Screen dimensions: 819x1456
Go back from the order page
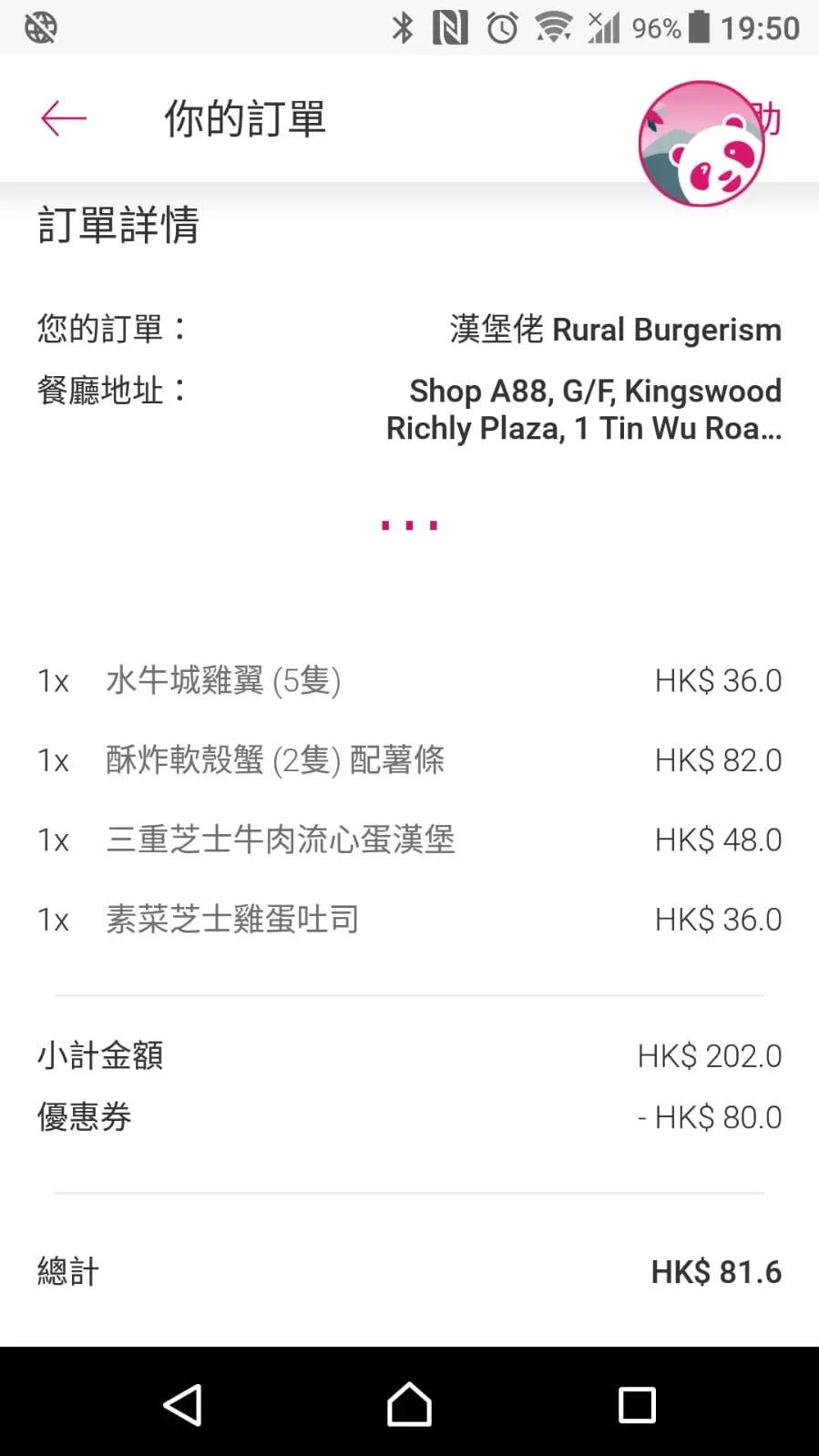click(x=64, y=118)
